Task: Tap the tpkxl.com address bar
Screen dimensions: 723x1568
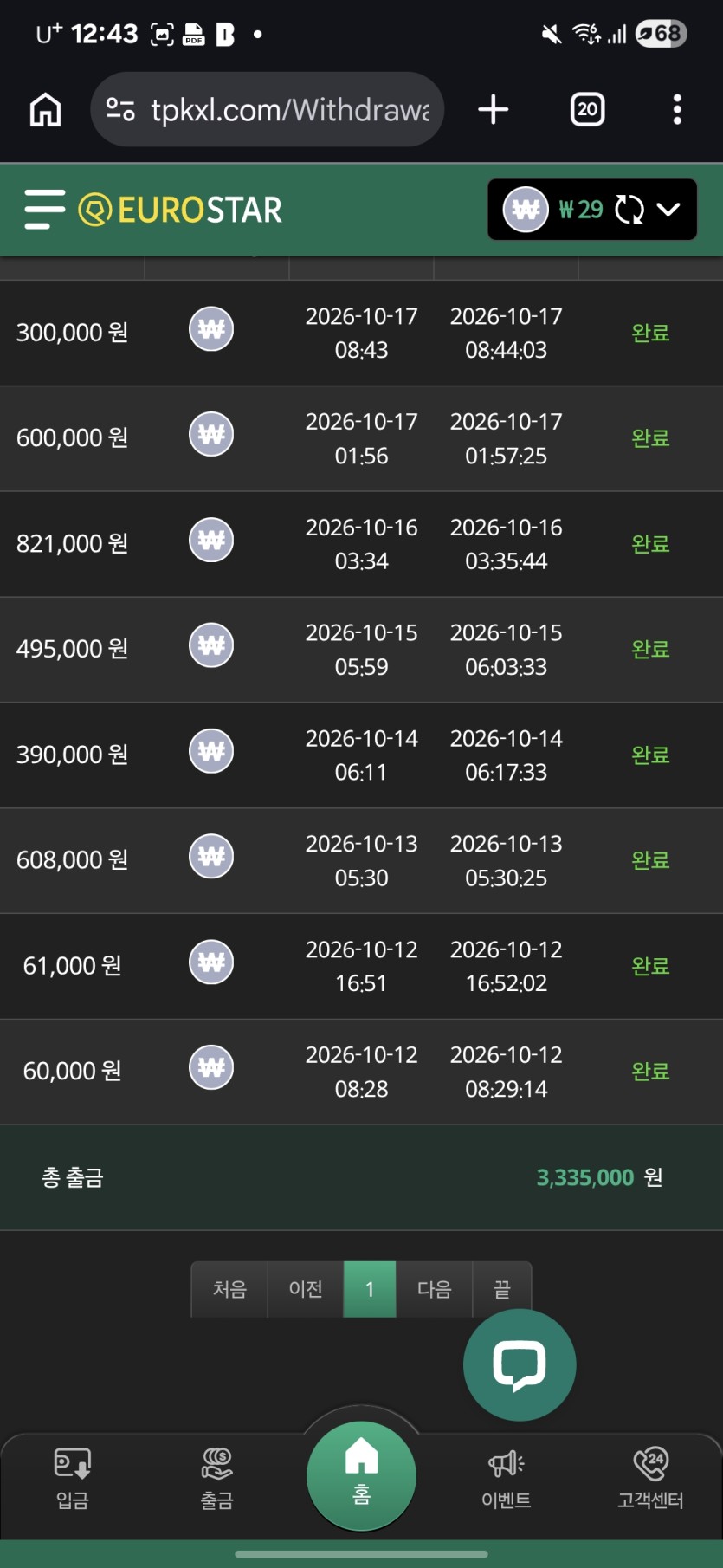Action: pyautogui.click(x=267, y=110)
